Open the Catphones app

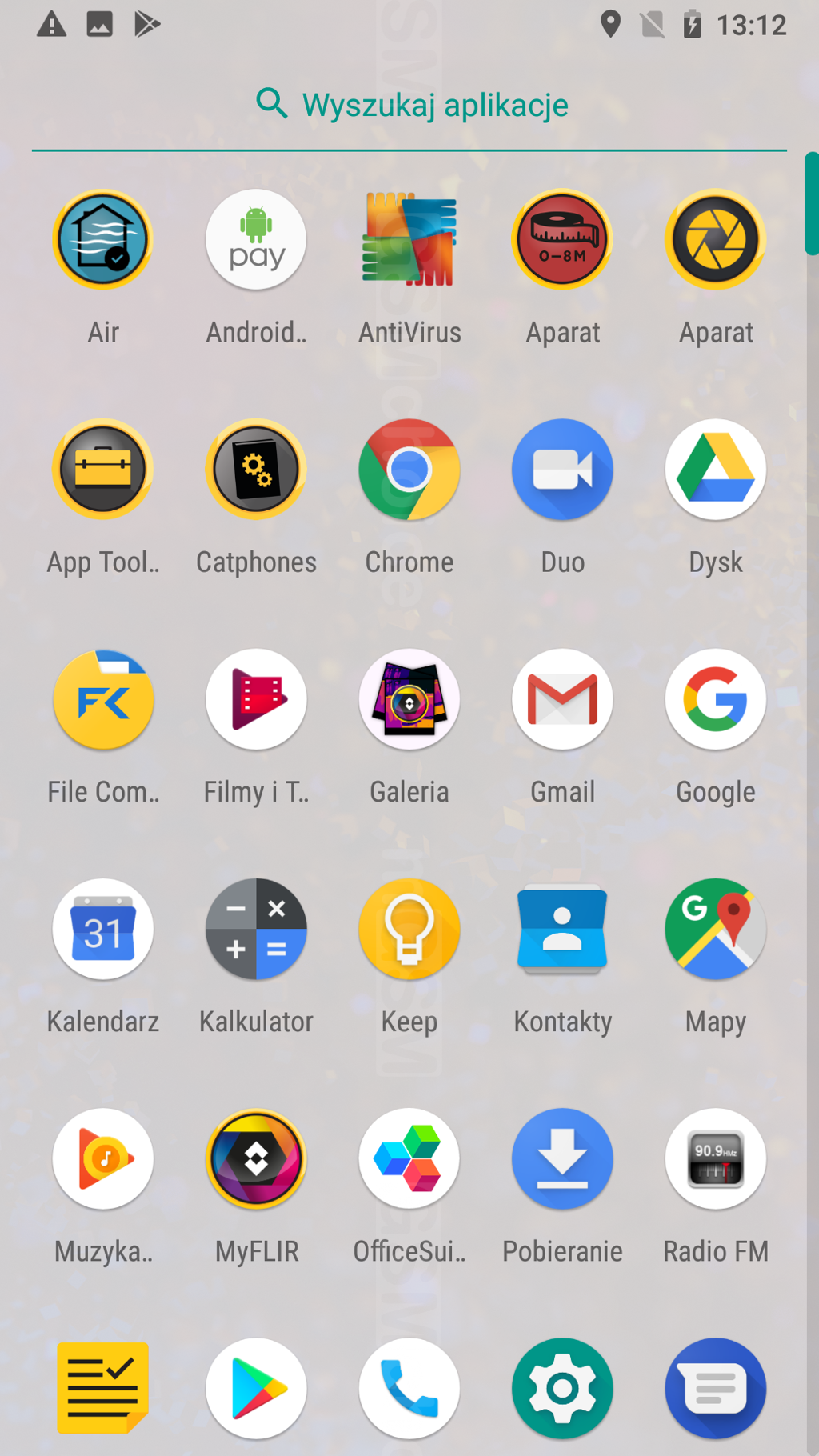tap(256, 470)
